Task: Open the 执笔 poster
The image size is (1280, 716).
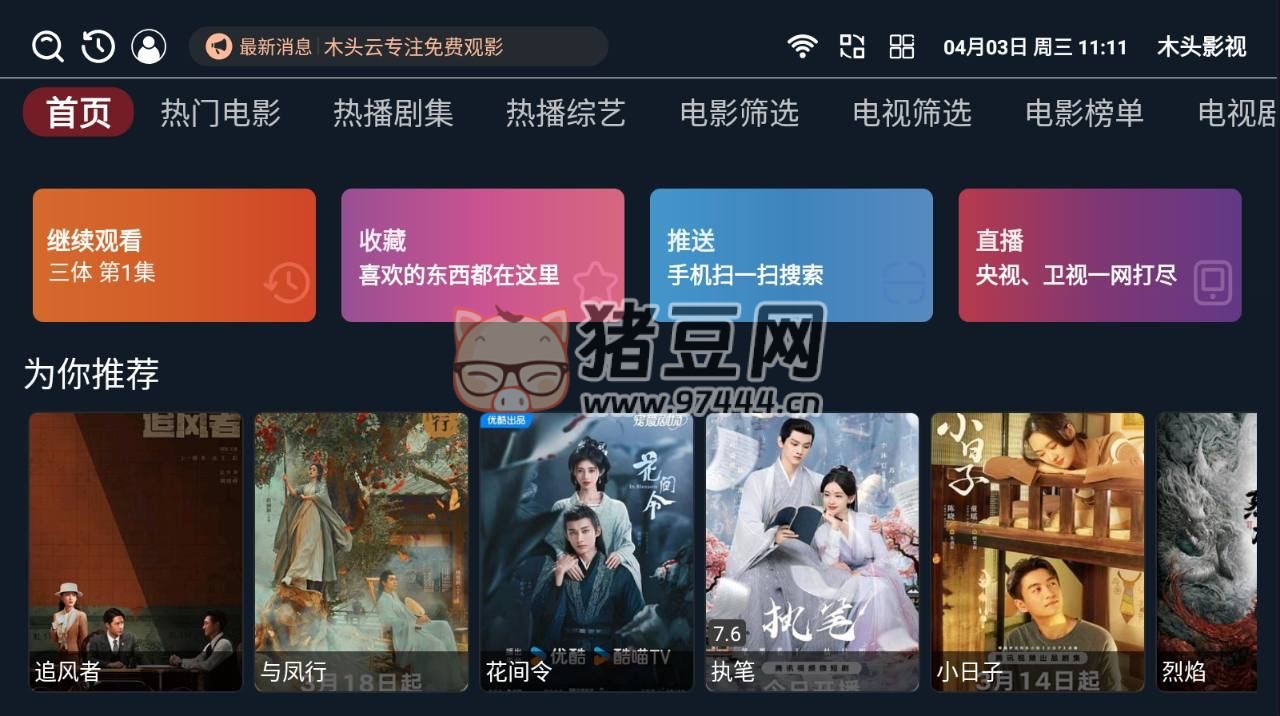Action: (x=812, y=551)
